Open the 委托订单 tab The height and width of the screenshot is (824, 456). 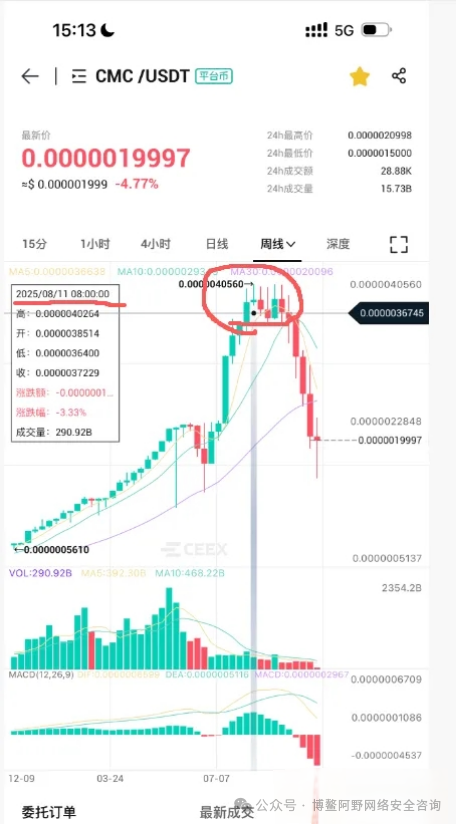48,812
